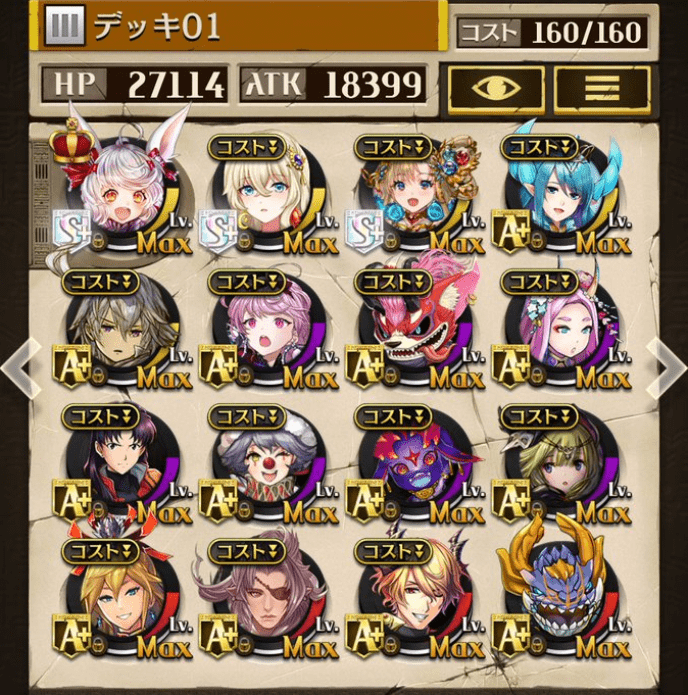Go to the next deck with right arrow

[666, 369]
